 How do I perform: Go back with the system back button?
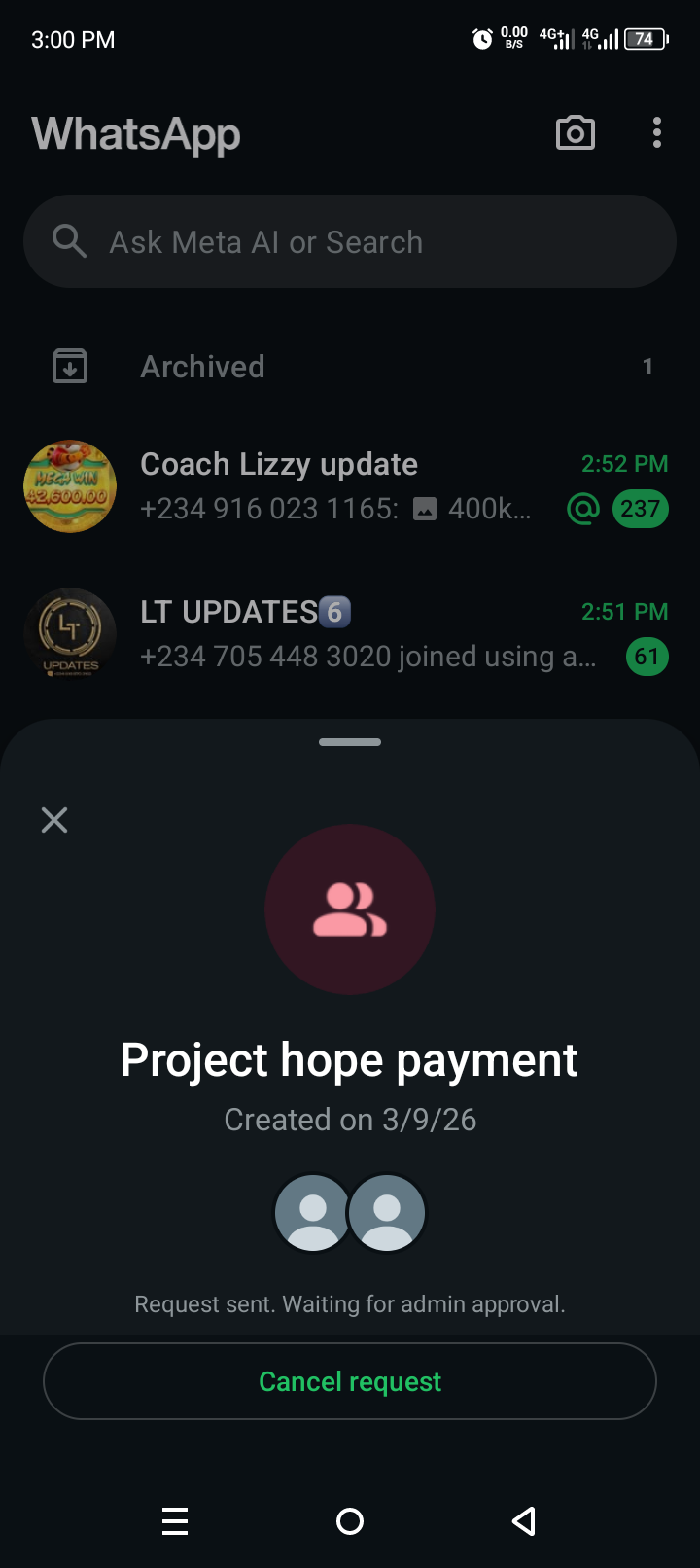point(524,1520)
